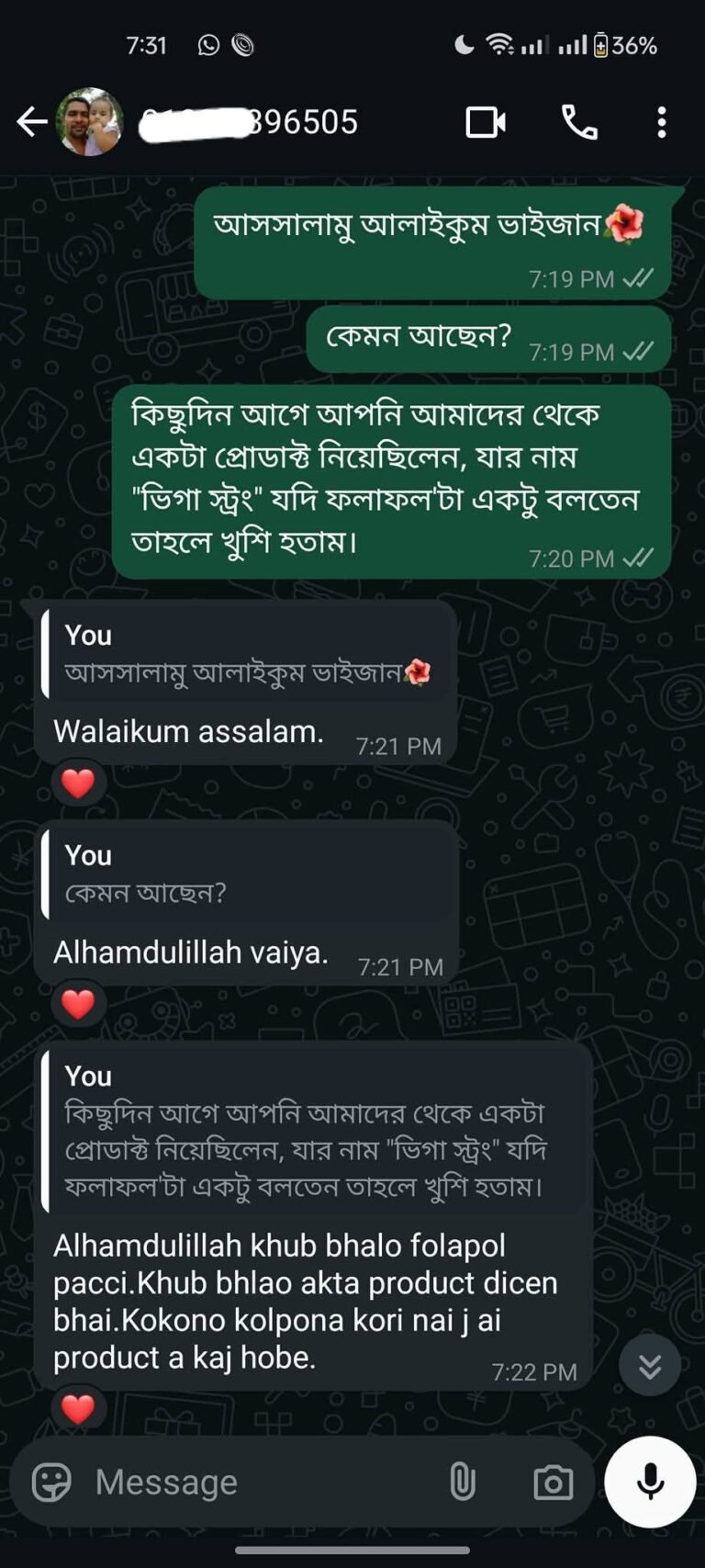Tap the heart reaction under Walaikum assalam

pyautogui.click(x=78, y=784)
